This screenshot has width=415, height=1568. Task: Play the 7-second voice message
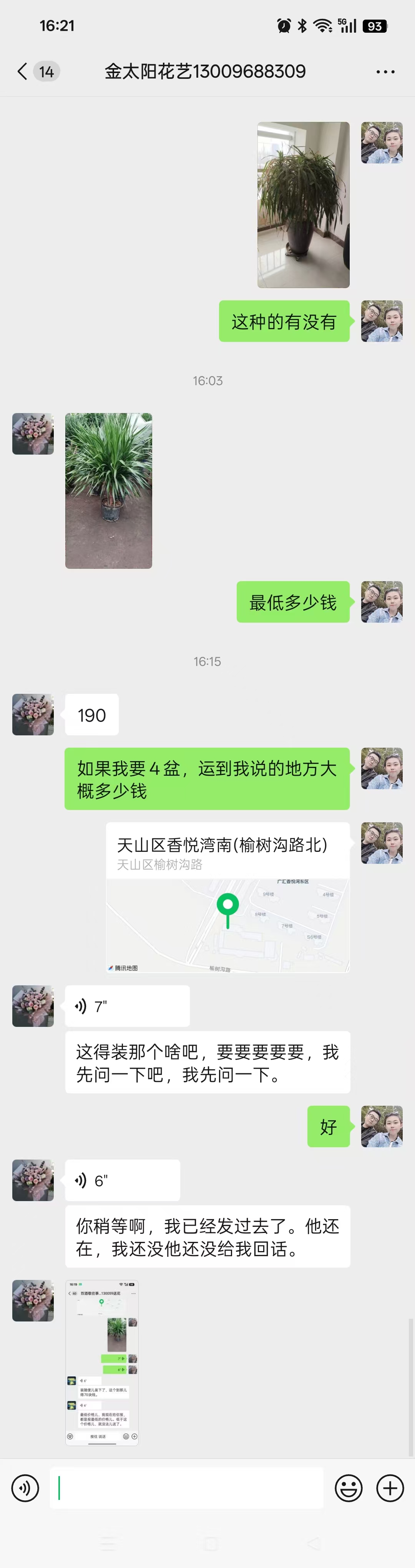[126, 1006]
